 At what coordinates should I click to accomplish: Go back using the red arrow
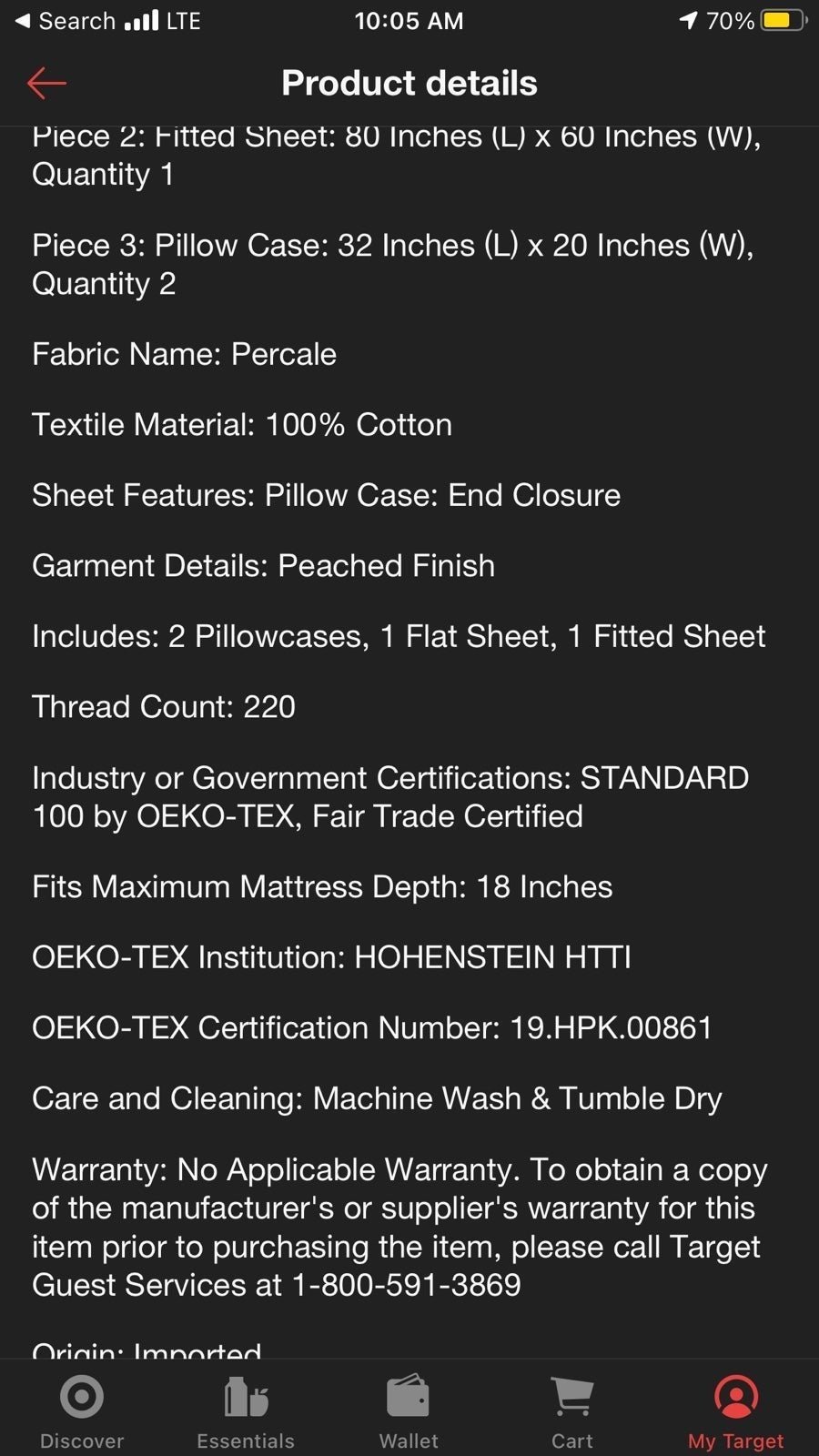(46, 83)
